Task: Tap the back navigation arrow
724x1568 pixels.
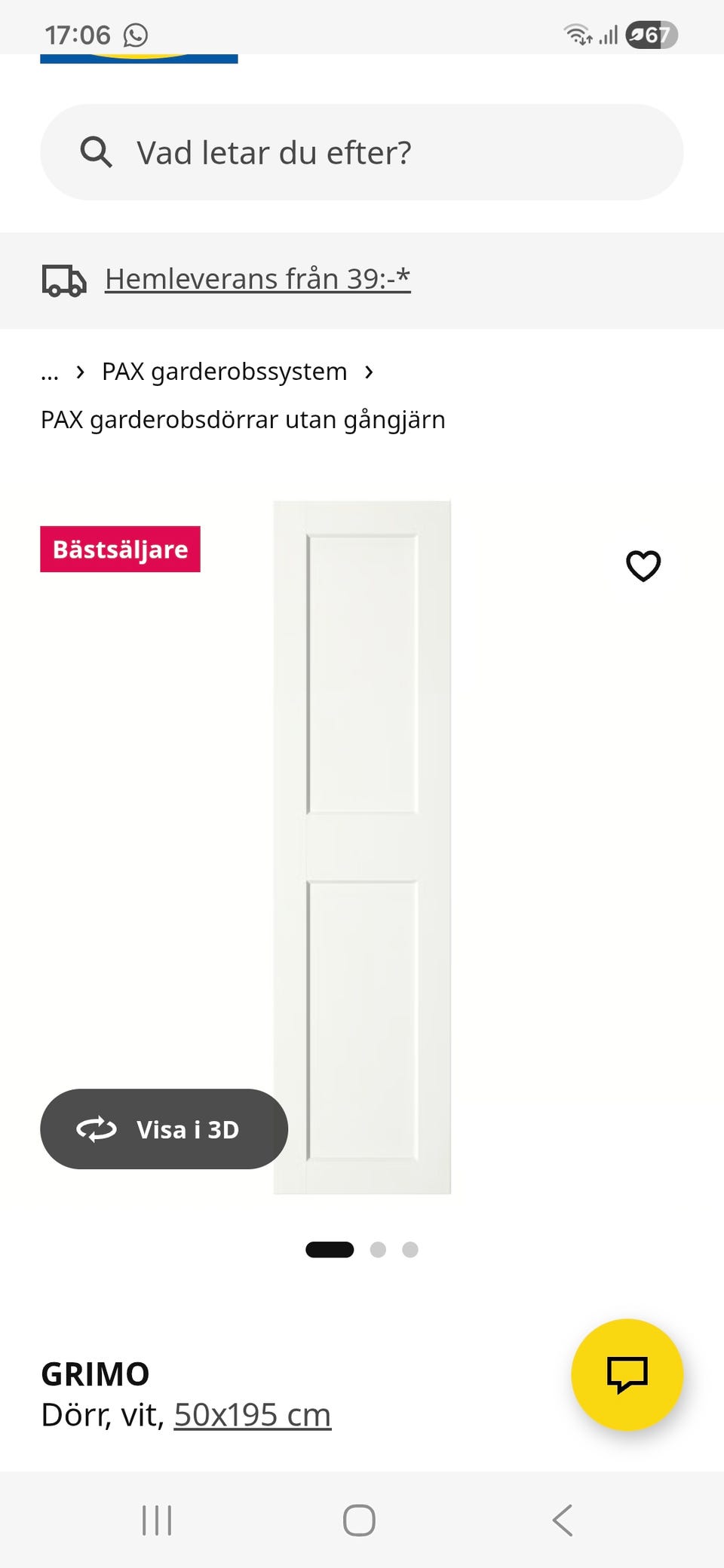Action: 561,1521
